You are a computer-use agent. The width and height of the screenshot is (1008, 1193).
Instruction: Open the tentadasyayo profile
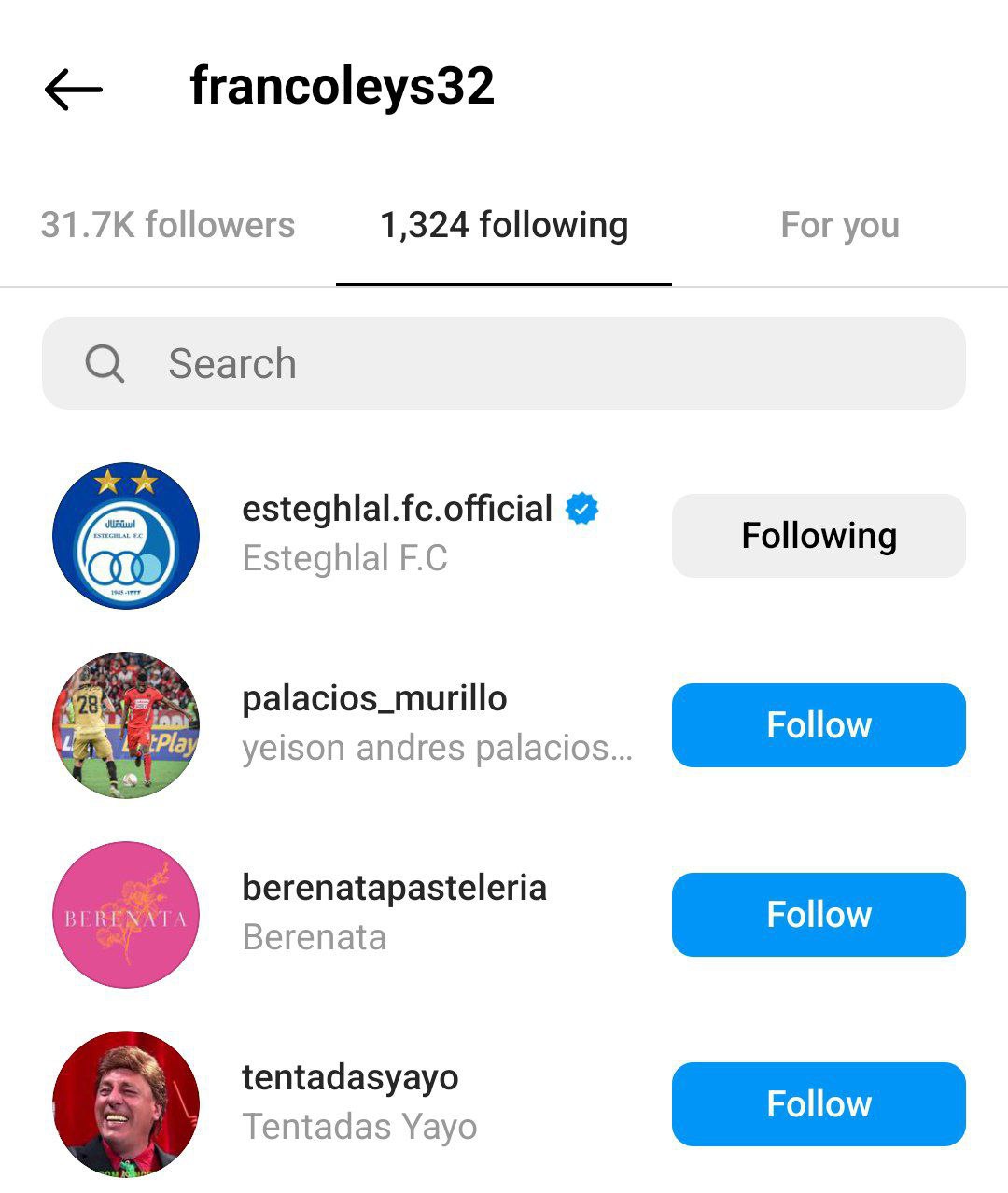(x=350, y=1077)
